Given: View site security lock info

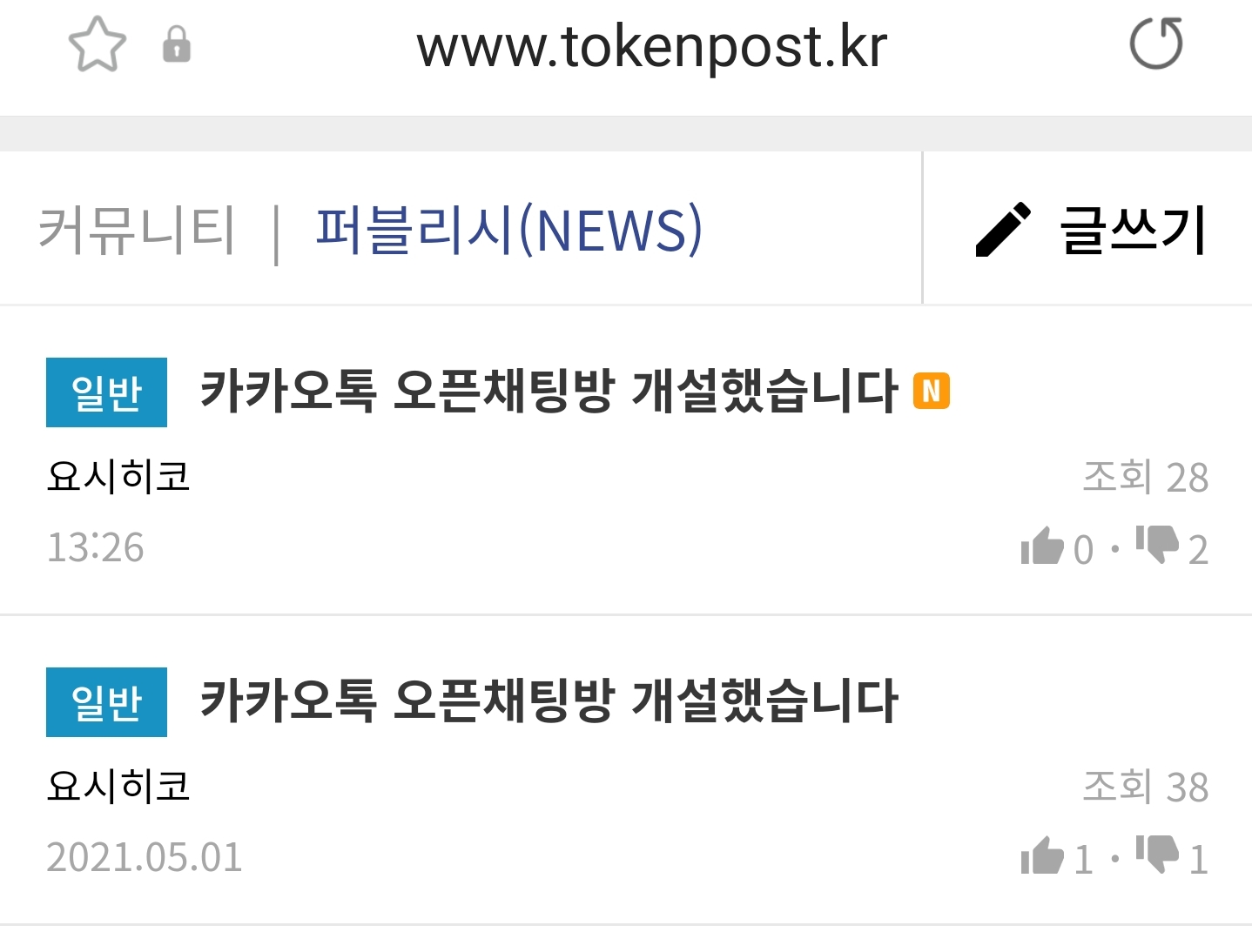Looking at the screenshot, I should pyautogui.click(x=177, y=44).
